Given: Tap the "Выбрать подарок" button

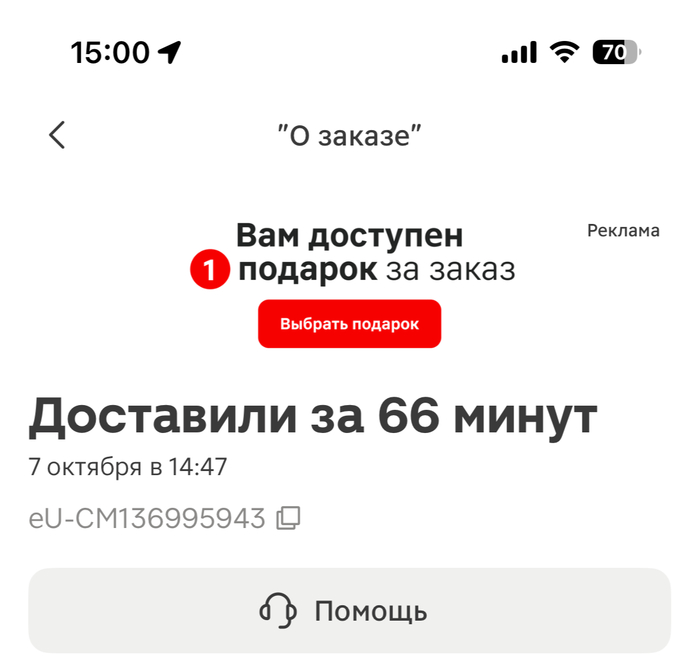Looking at the screenshot, I should coord(349,324).
